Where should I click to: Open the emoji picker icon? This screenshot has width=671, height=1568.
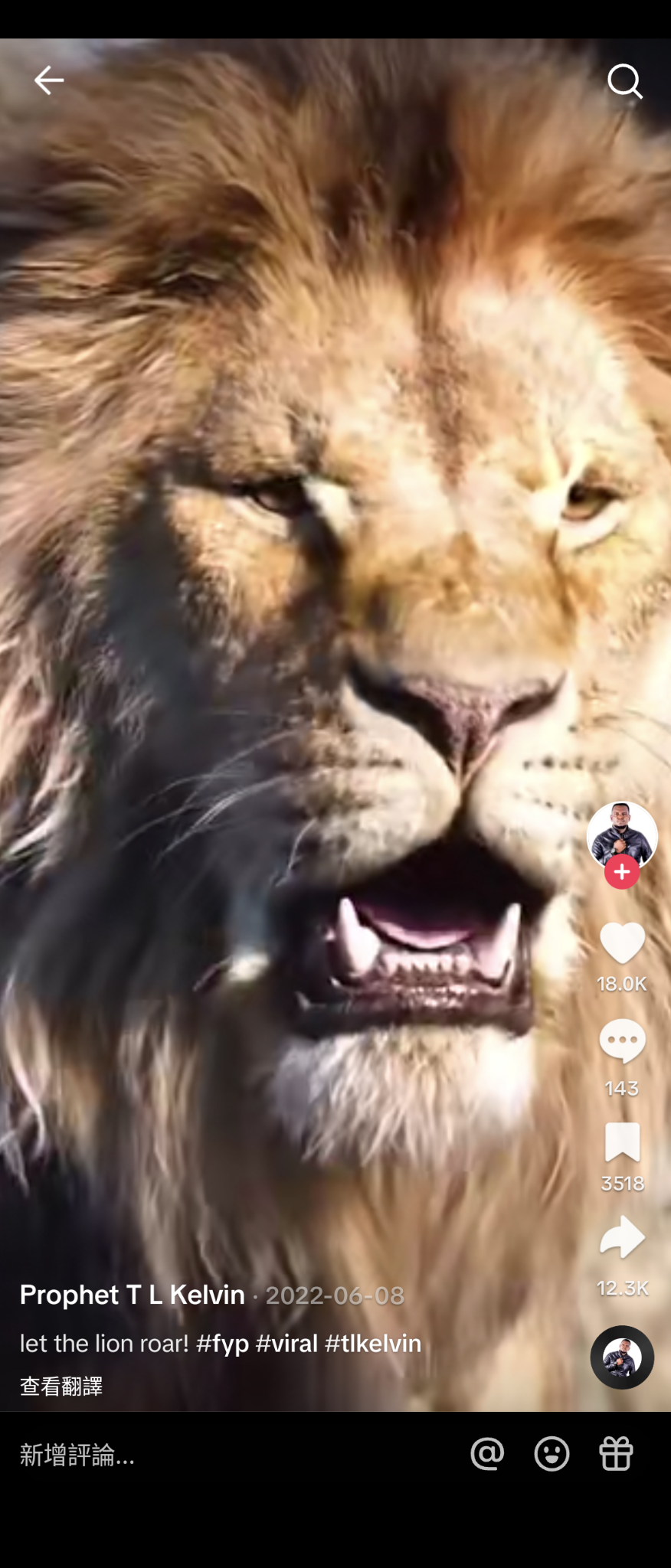click(x=552, y=1453)
